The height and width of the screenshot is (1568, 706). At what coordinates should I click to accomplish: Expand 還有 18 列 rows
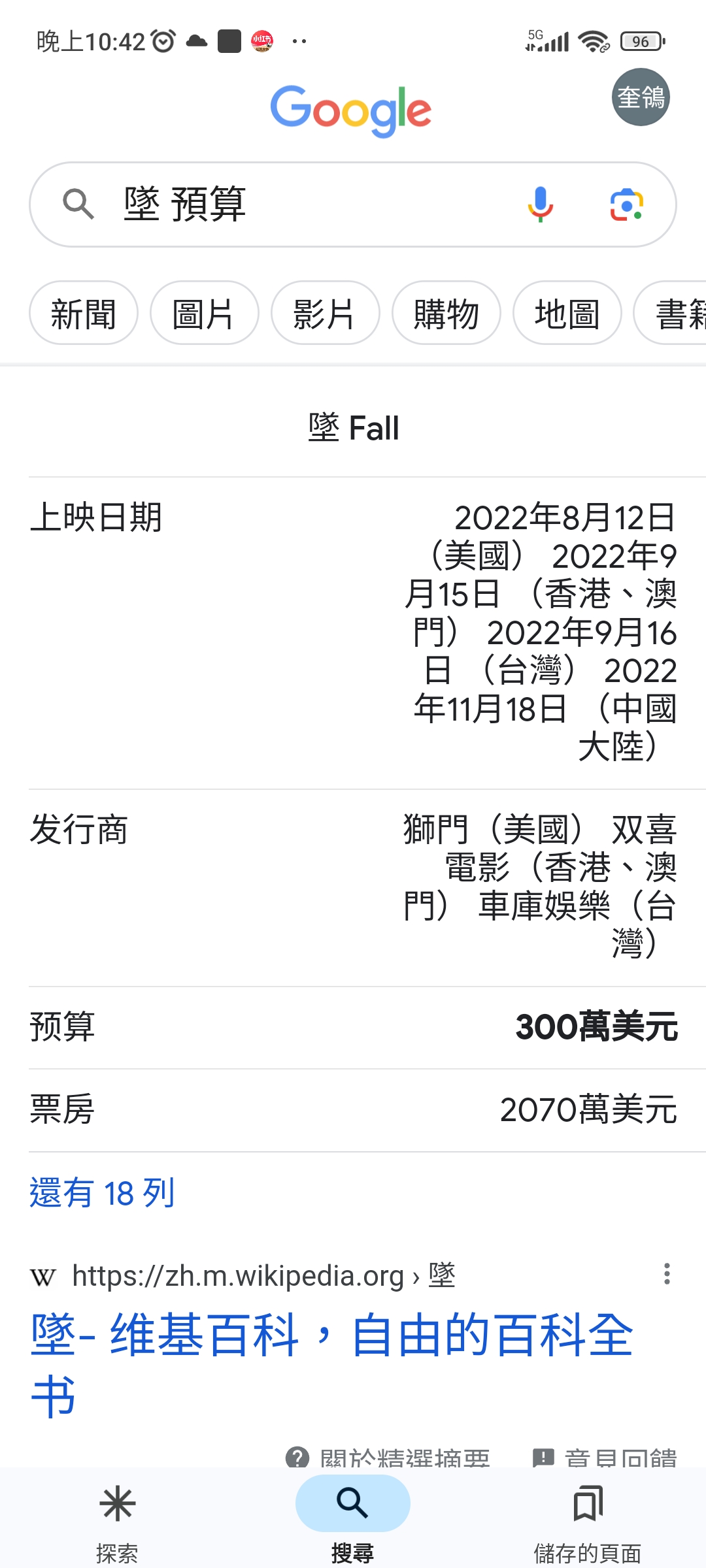[x=103, y=1192]
